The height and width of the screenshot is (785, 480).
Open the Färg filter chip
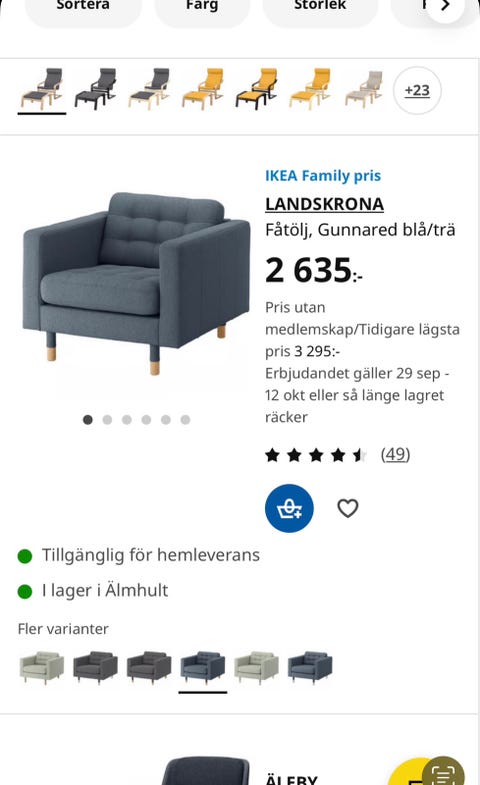click(x=202, y=9)
